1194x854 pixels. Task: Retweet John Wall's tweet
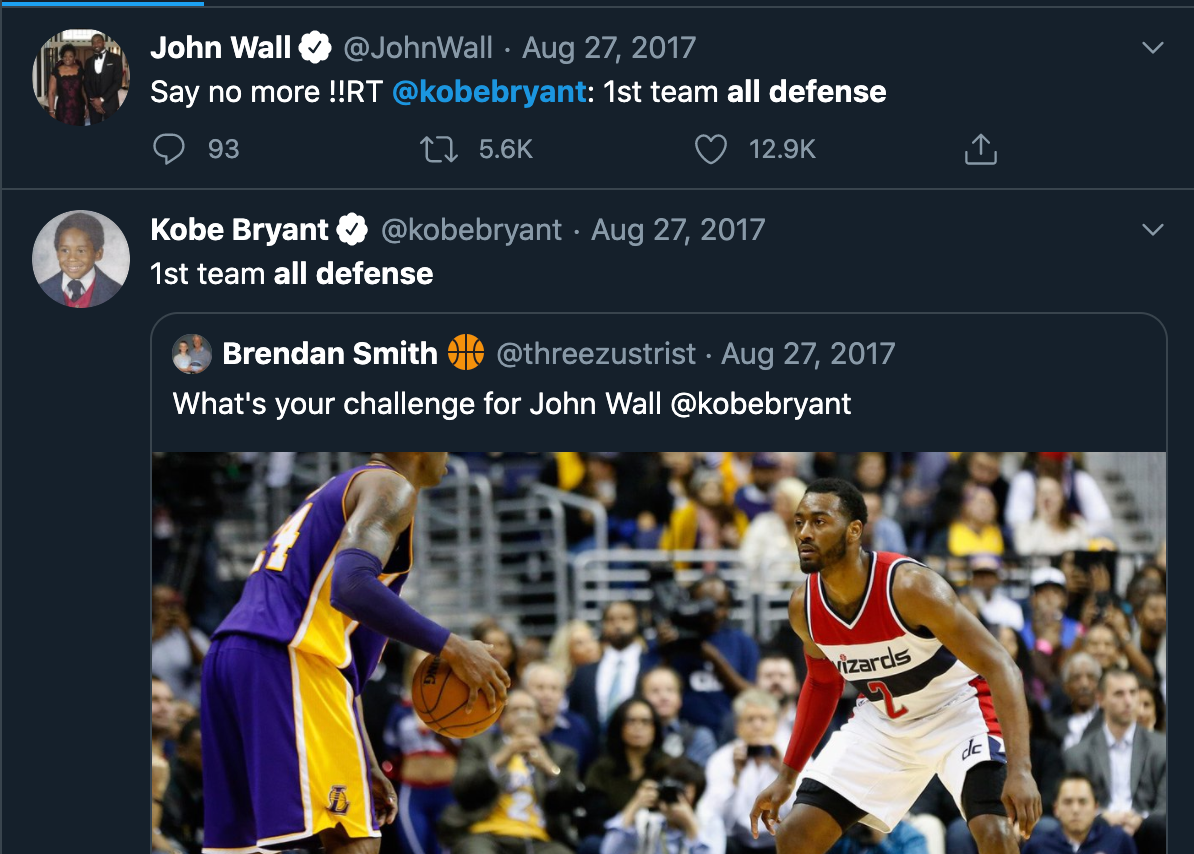click(439, 150)
